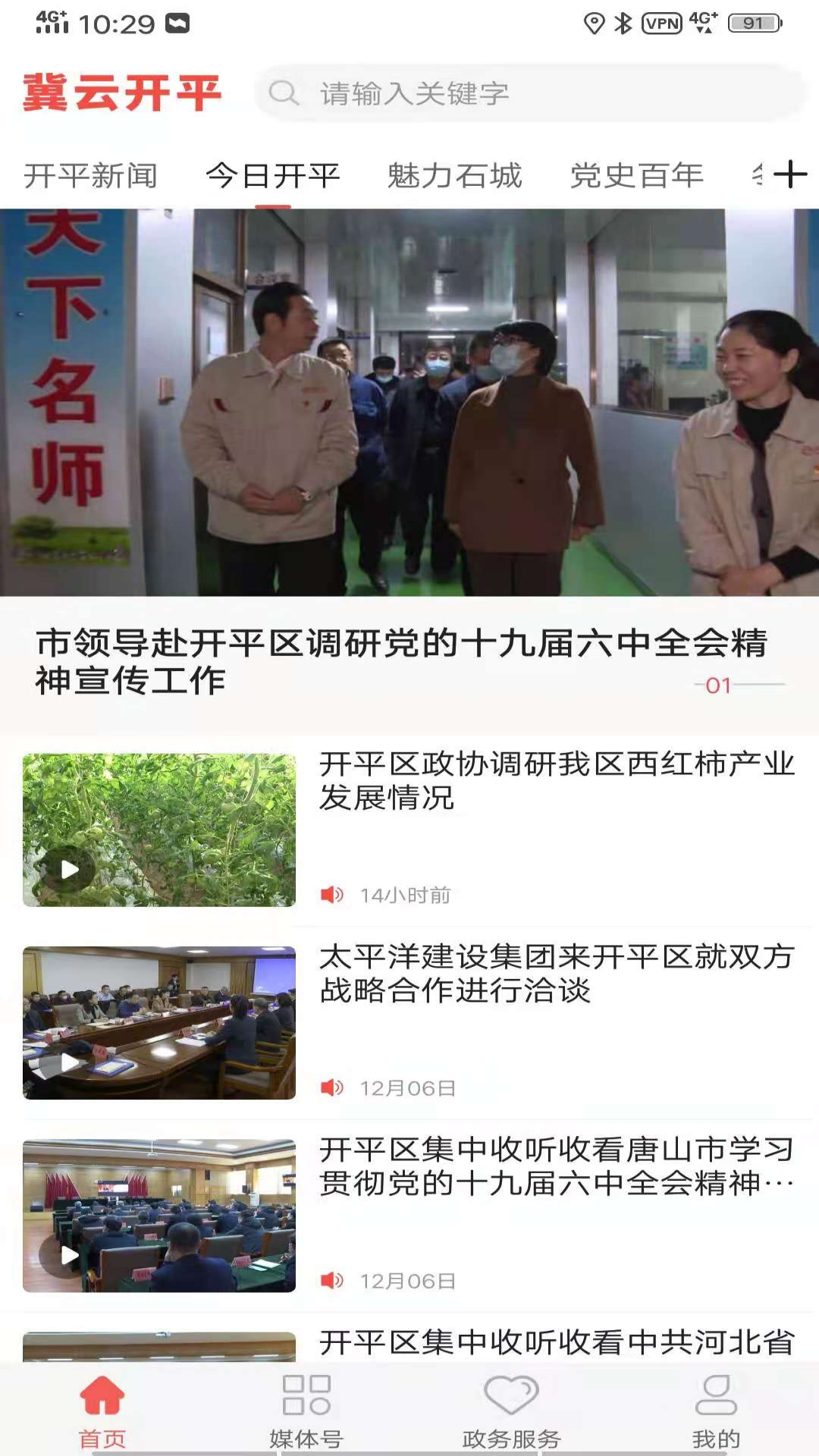Open the top banner about 市领导赴开平区调研

click(x=409, y=470)
